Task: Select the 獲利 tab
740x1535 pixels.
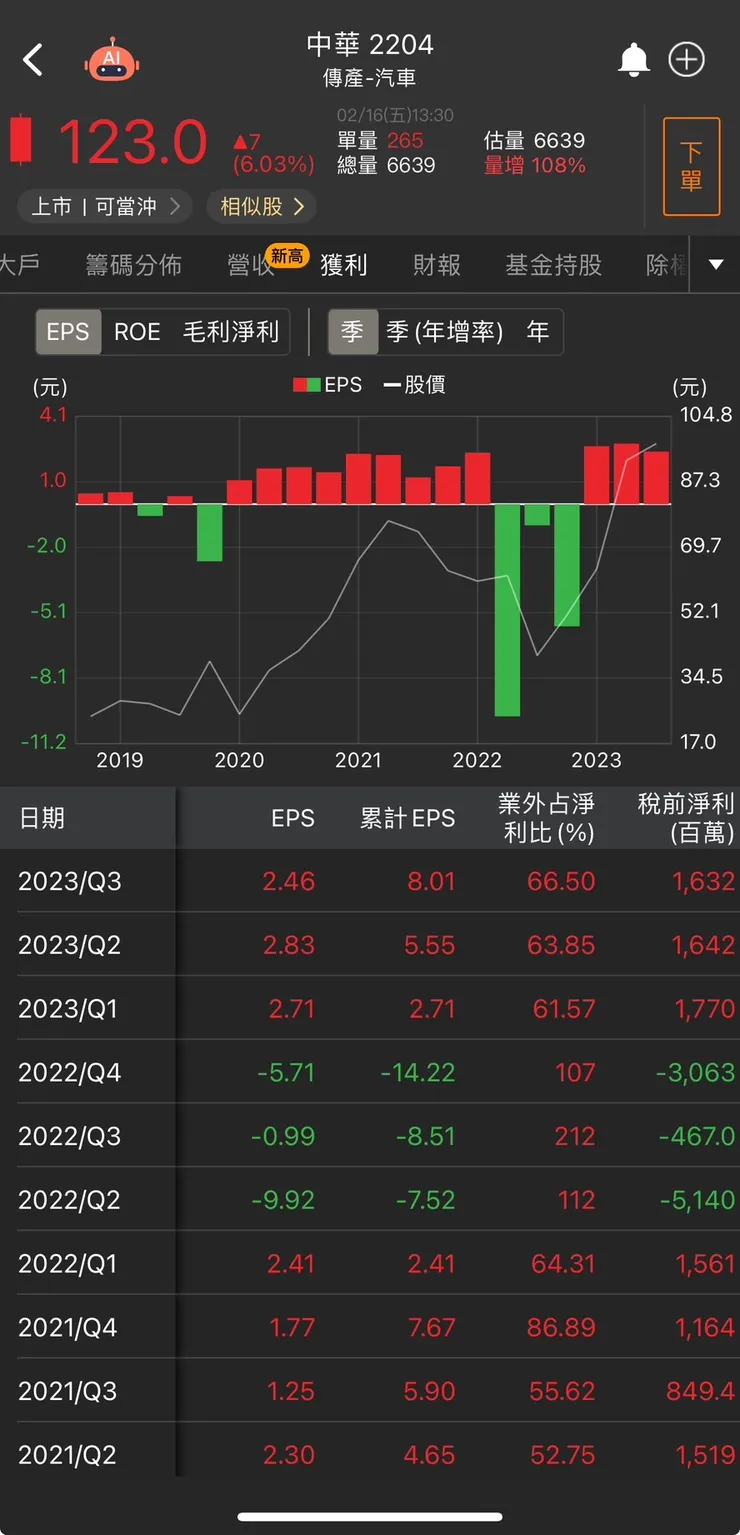Action: (x=343, y=265)
